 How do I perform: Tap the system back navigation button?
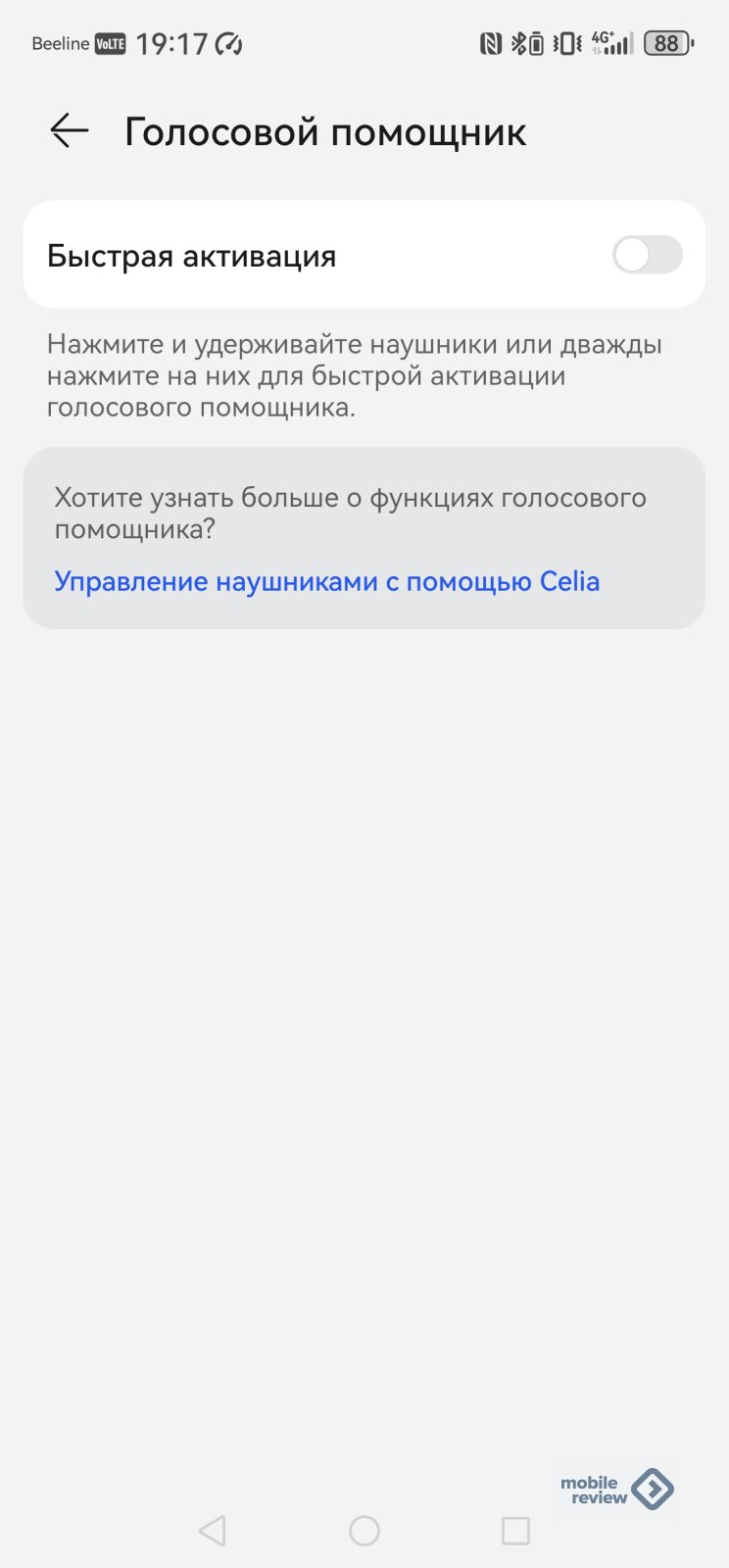[212, 1530]
